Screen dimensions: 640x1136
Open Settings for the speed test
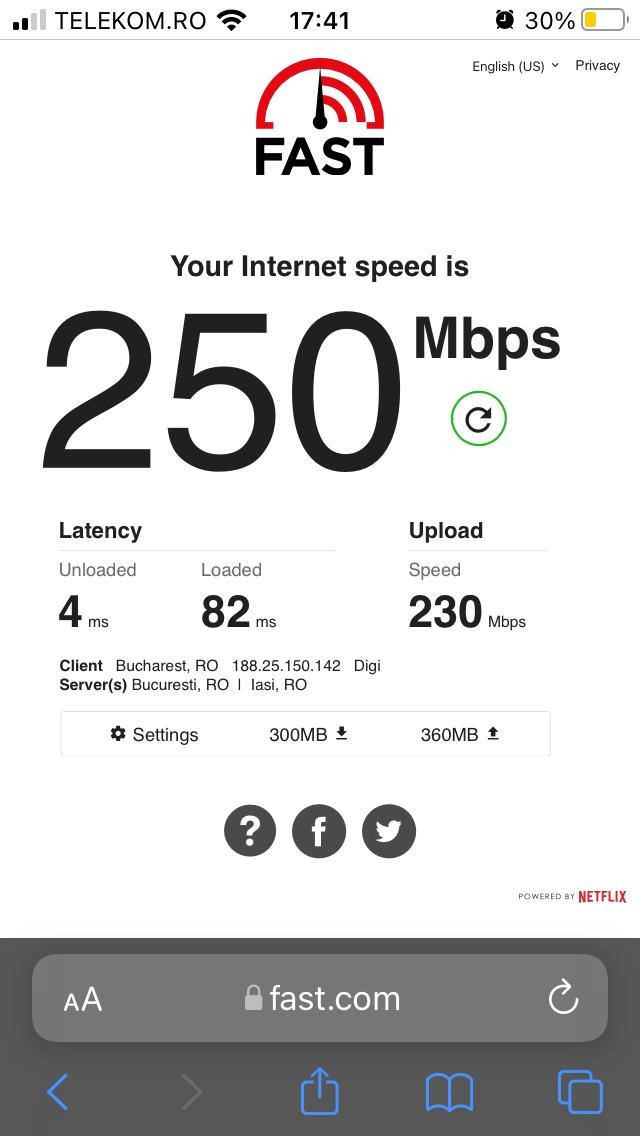pyautogui.click(x=154, y=735)
